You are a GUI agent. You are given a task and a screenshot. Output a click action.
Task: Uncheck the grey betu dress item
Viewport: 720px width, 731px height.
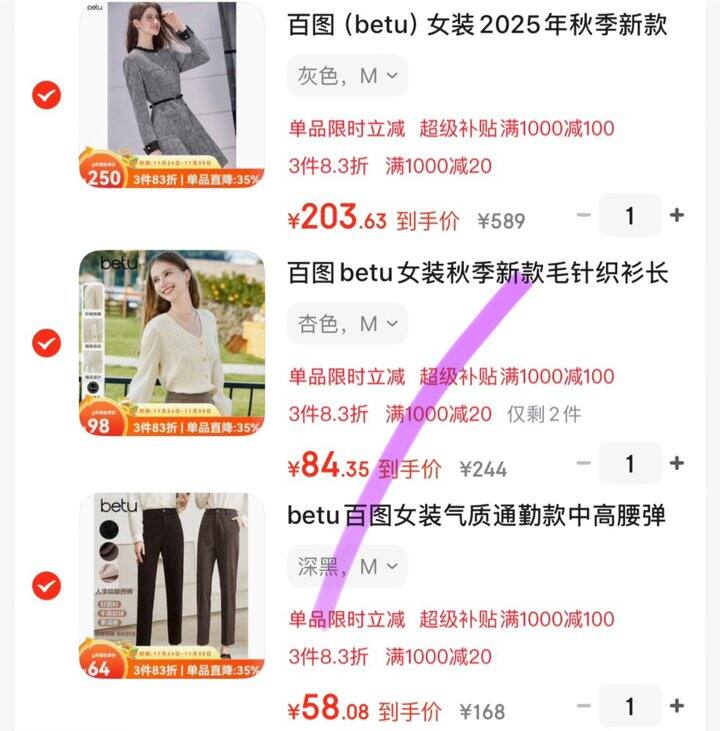(x=46, y=95)
